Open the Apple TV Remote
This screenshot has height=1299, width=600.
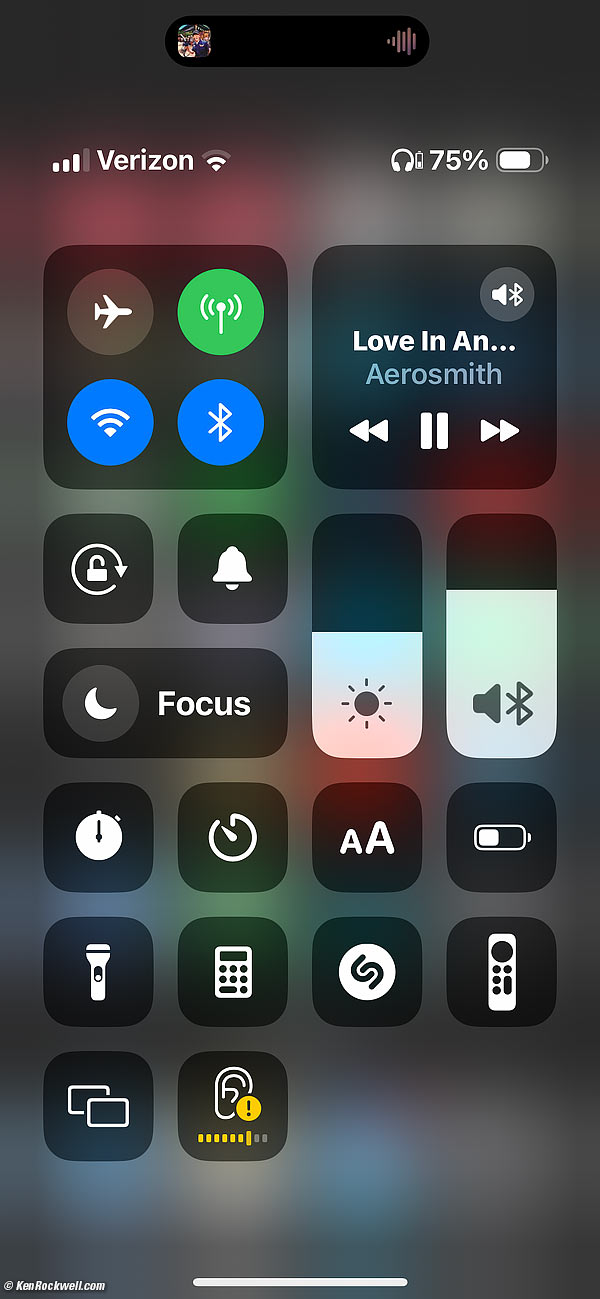(501, 971)
